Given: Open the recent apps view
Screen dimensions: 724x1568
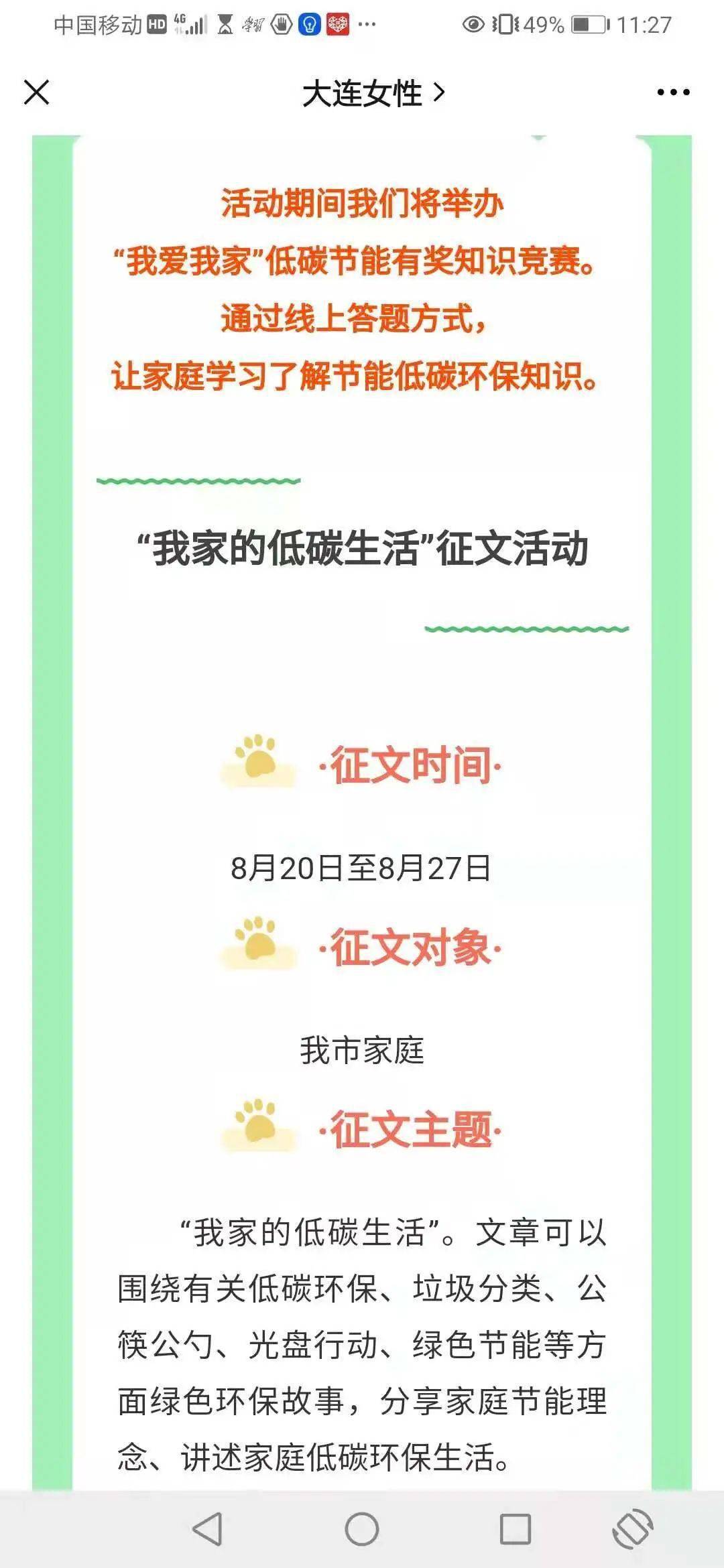Looking at the screenshot, I should 516,1529.
